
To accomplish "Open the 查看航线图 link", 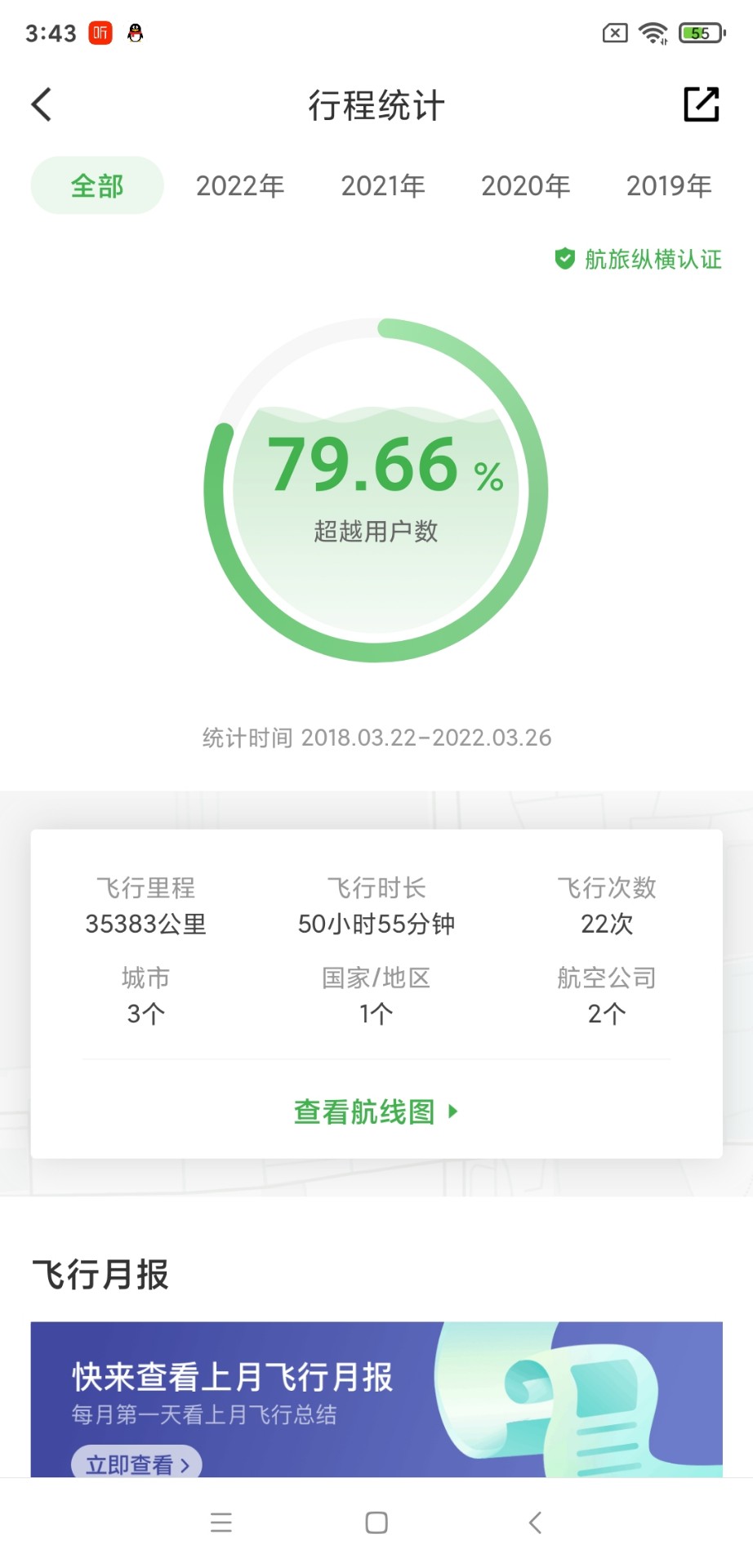I will 376,1111.
